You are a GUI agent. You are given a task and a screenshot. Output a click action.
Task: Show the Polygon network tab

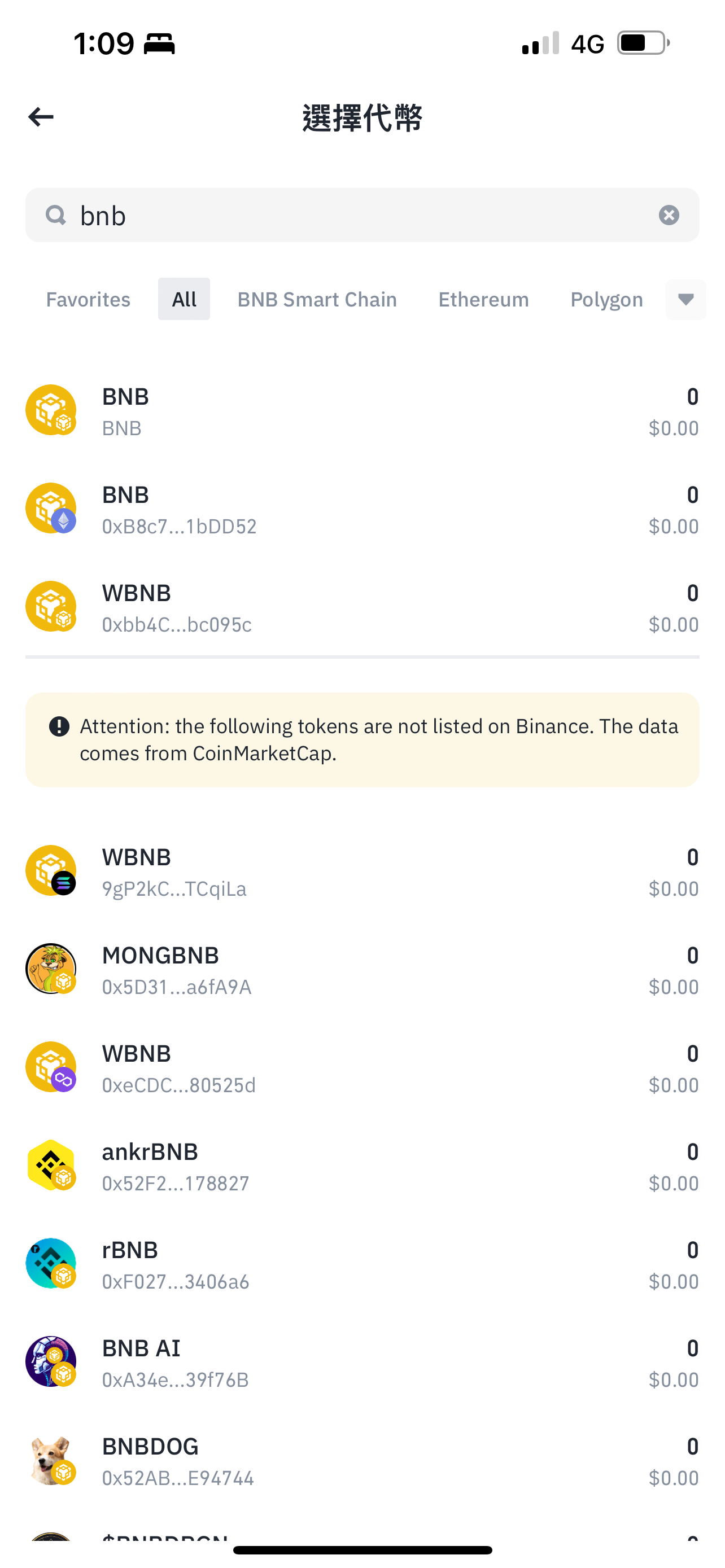pyautogui.click(x=606, y=300)
